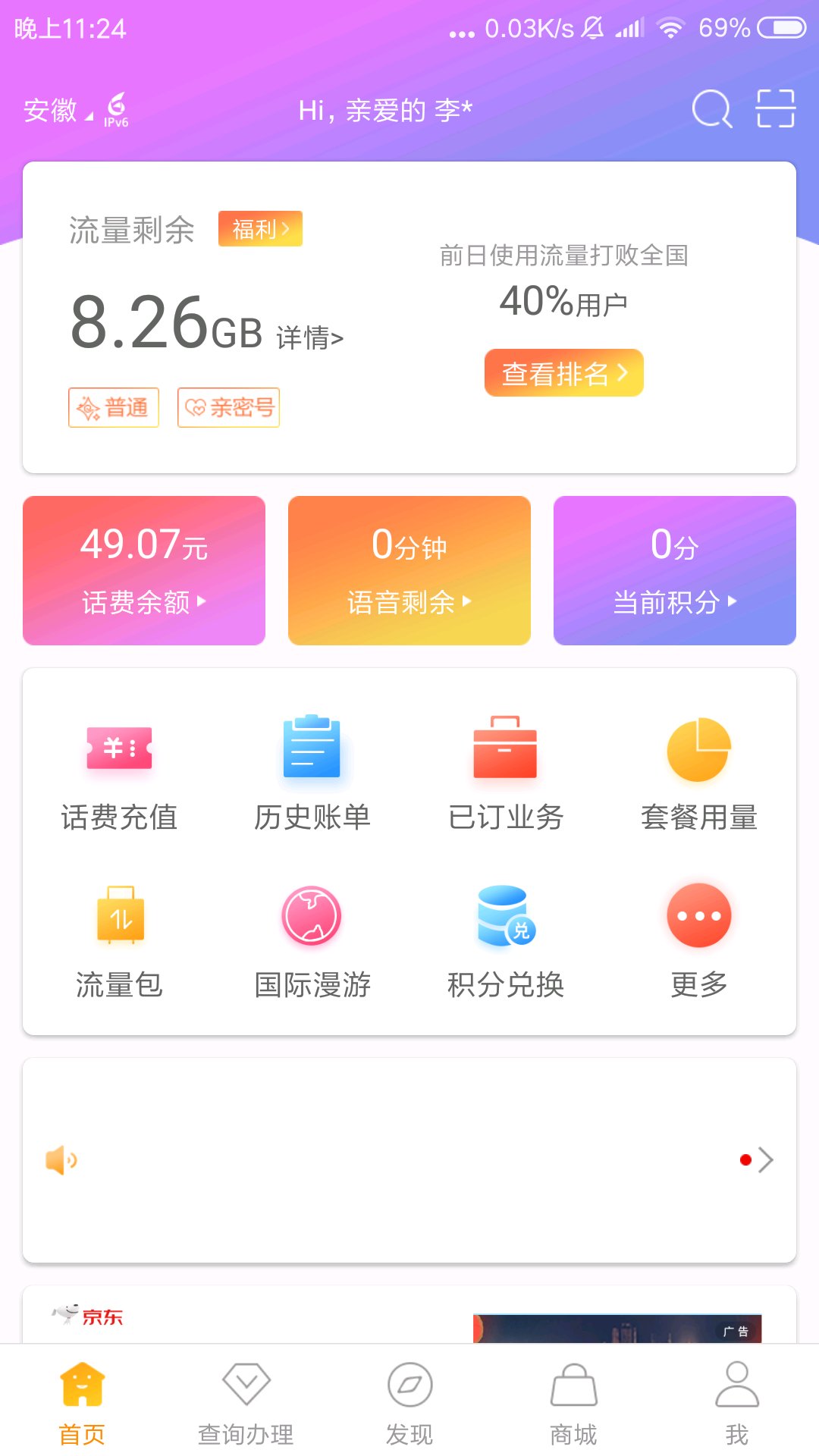The height and width of the screenshot is (1456, 819).
Task: Open 当前积分 points card
Action: pos(675,570)
